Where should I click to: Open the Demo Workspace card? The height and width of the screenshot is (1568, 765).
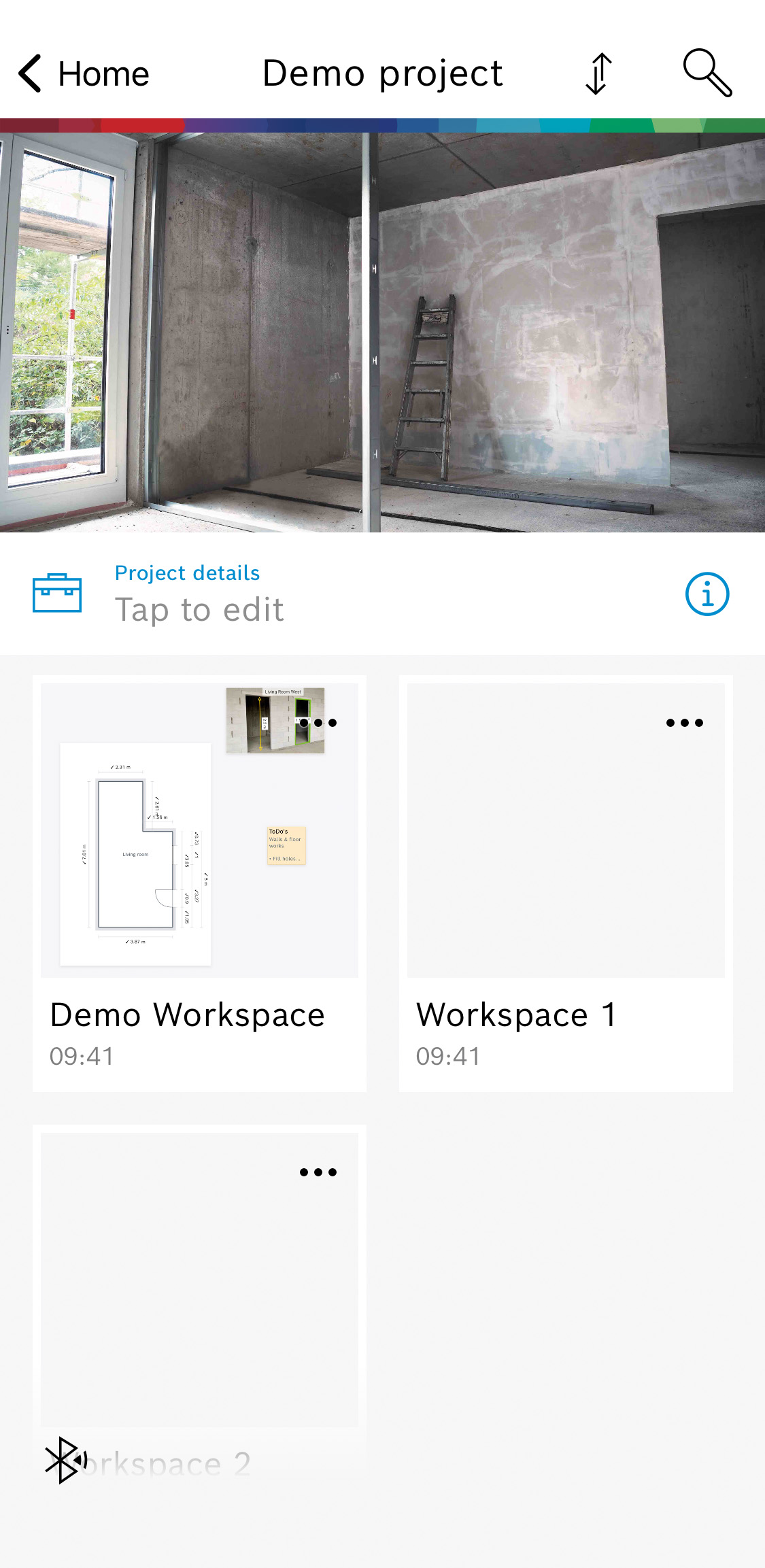pos(199,883)
